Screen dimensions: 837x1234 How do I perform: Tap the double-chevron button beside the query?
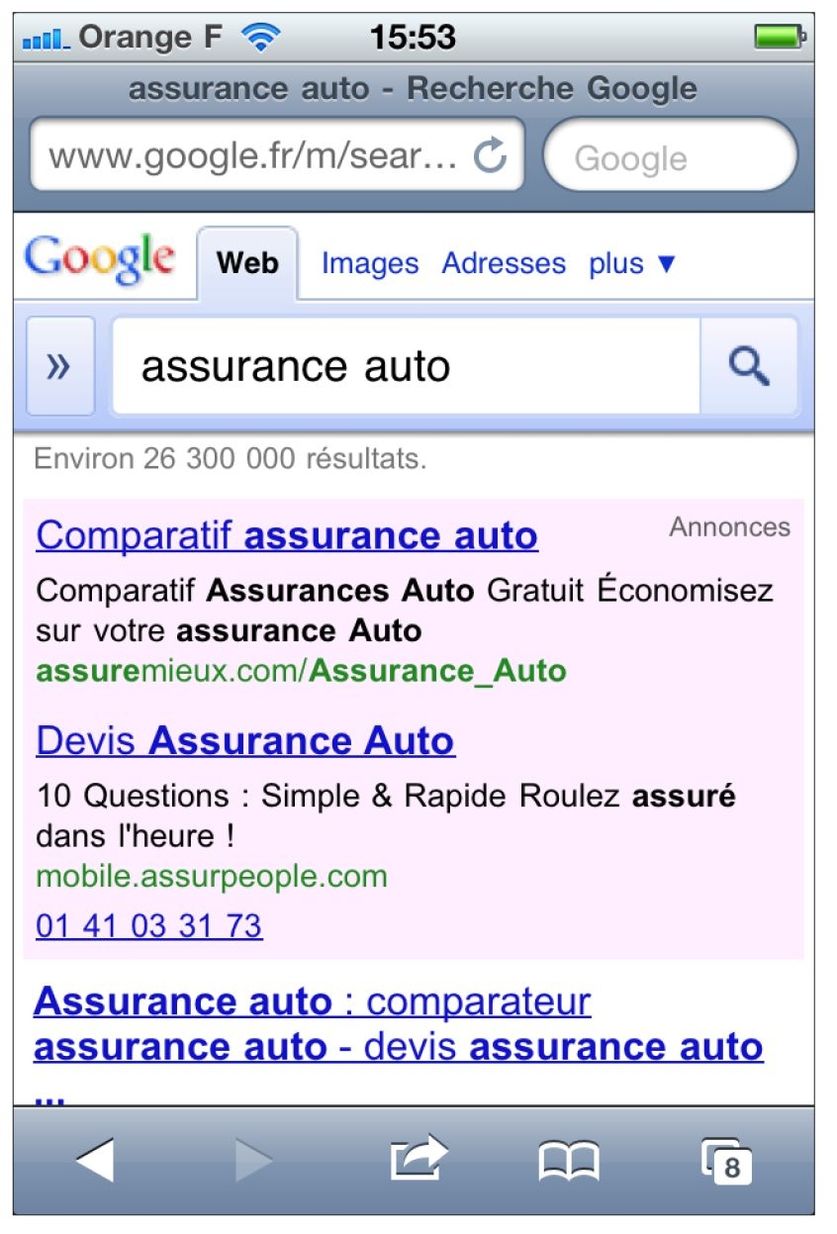(x=60, y=367)
